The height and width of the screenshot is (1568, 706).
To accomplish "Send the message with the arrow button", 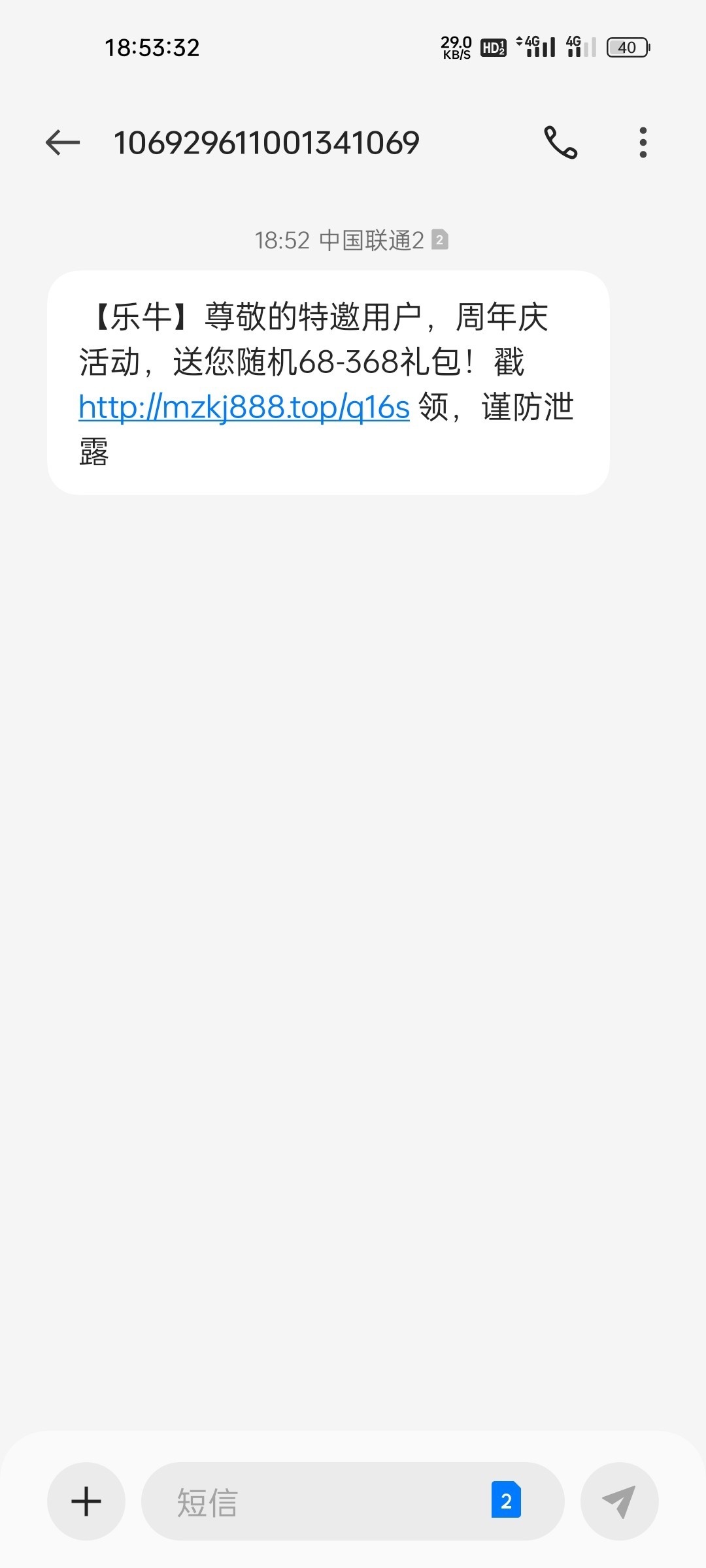I will [x=619, y=1501].
